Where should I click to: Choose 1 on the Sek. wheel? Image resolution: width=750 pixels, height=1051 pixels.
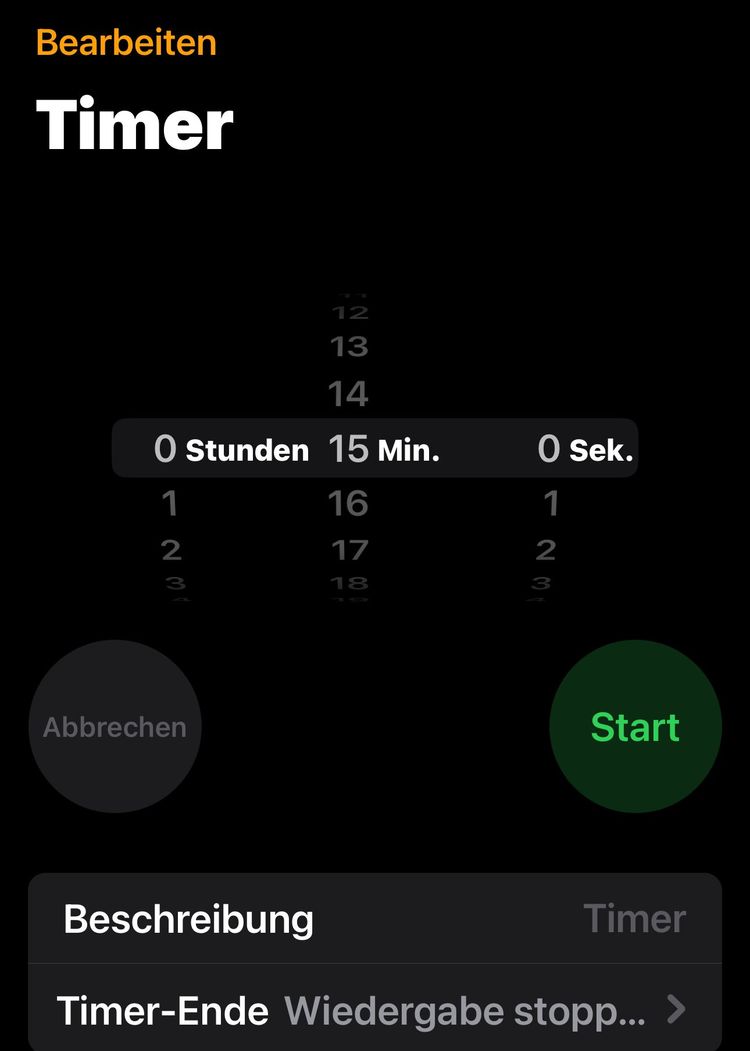point(552,503)
